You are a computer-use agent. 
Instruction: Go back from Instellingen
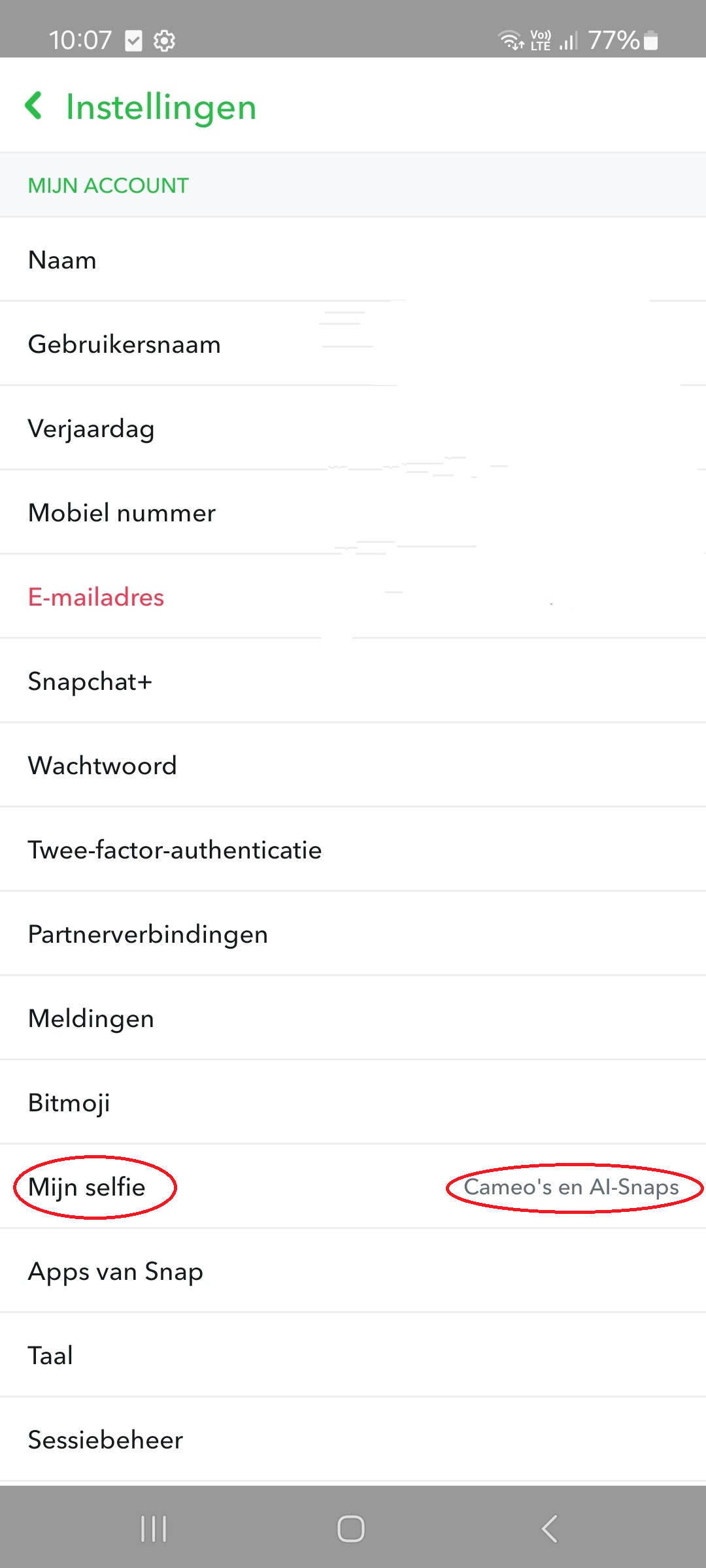click(x=34, y=106)
